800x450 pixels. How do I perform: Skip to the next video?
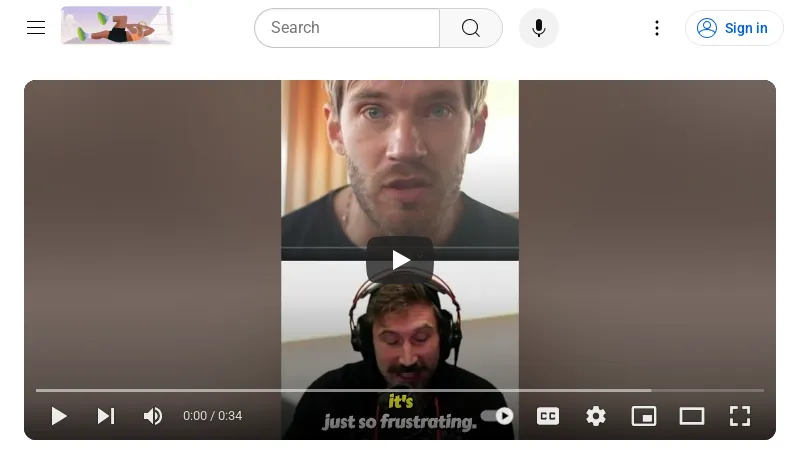[x=106, y=416]
